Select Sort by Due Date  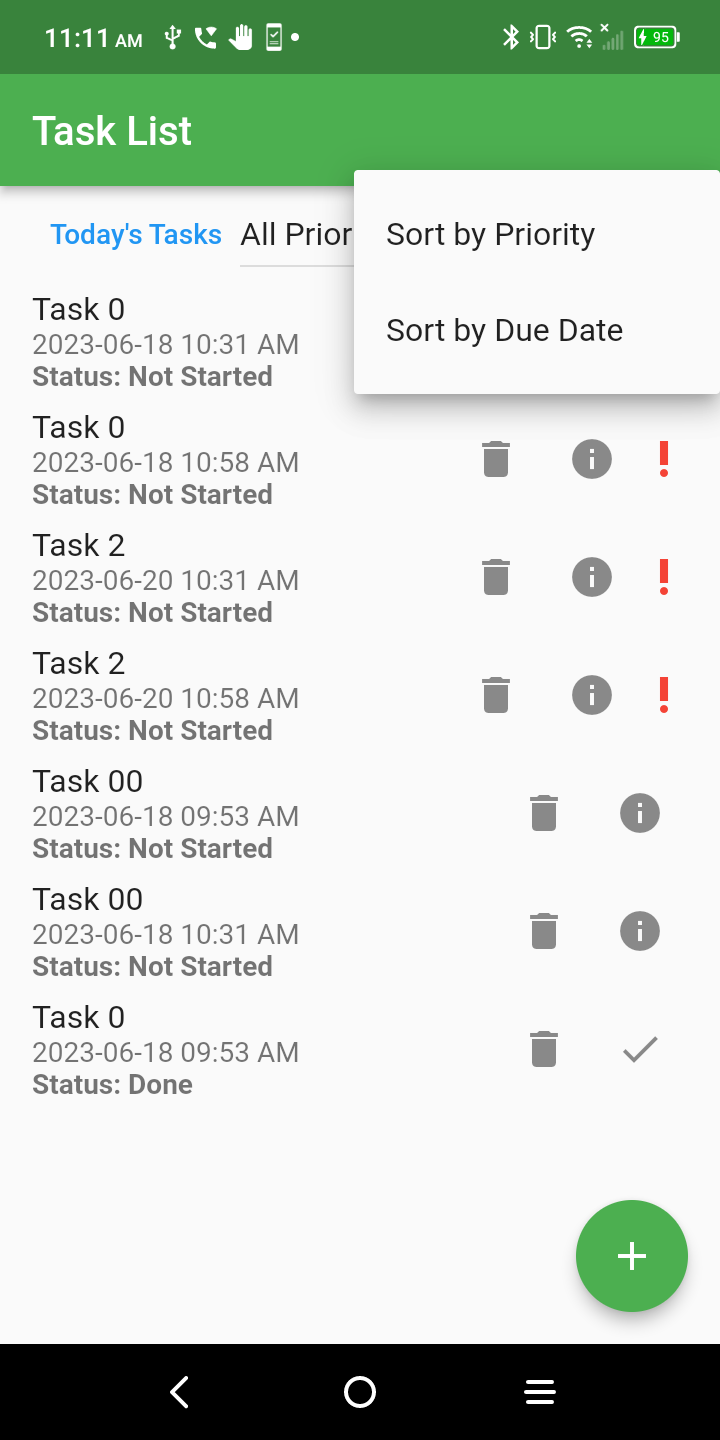[505, 330]
